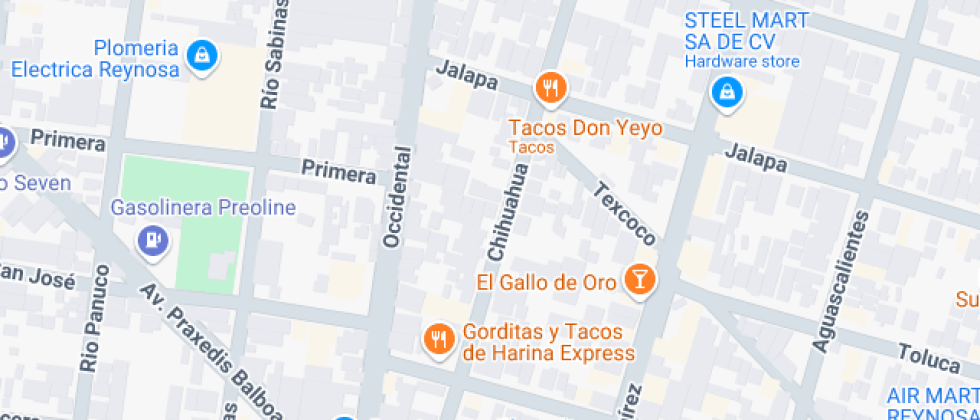
Task: Open the Gasolinera Preoline gas station marker
Action: [152, 239]
